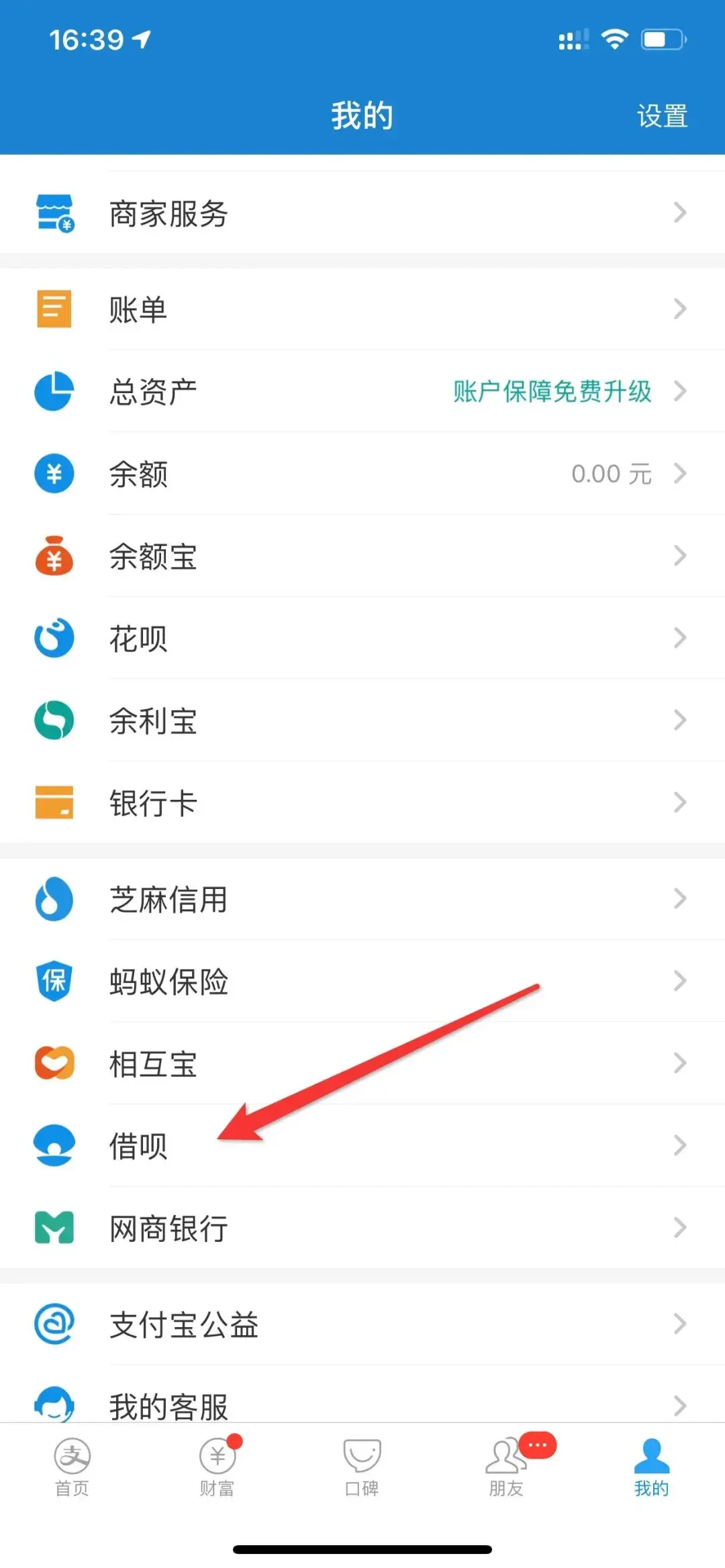Image resolution: width=725 pixels, height=1568 pixels.
Task: Open 余利宝
Action: pyautogui.click(x=362, y=721)
